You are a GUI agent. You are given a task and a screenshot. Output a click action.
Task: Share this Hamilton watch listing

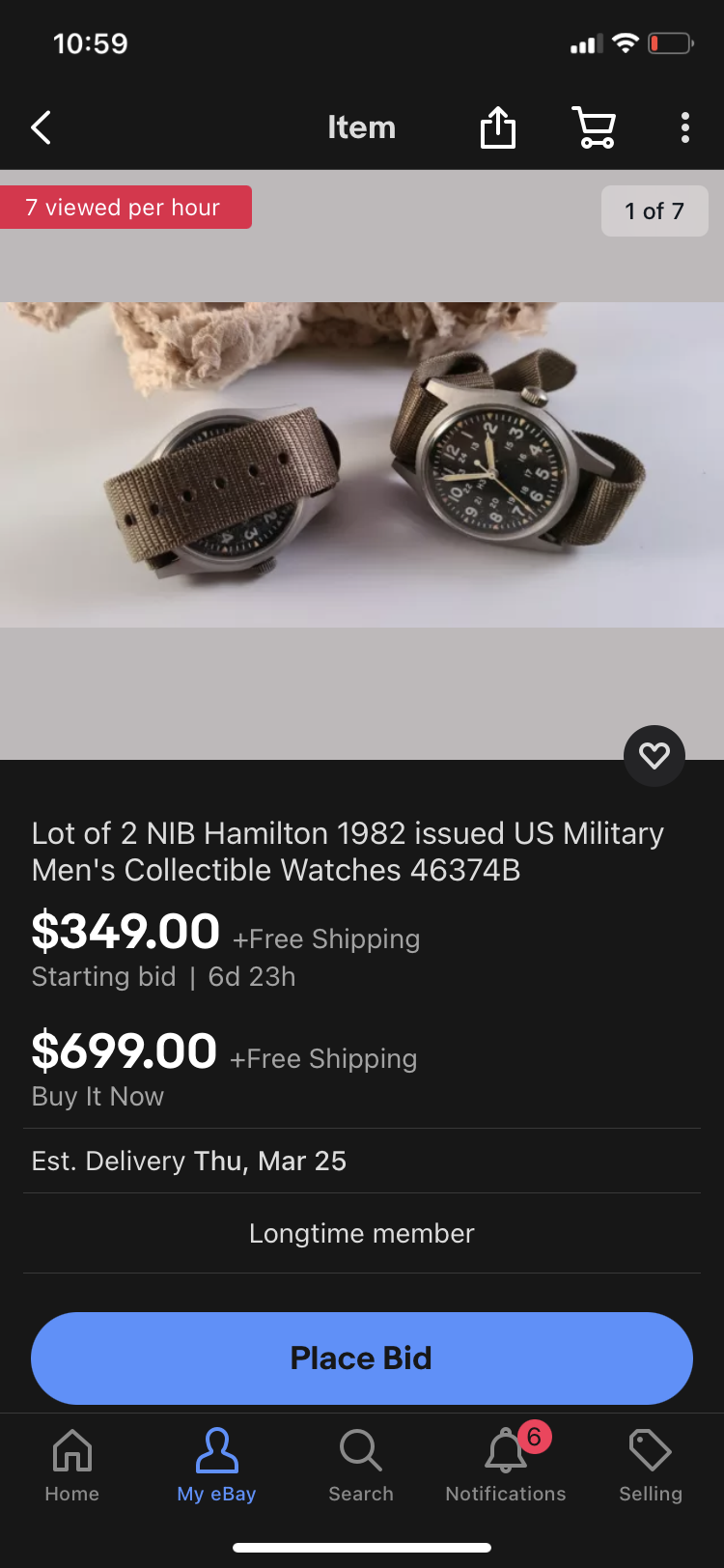(498, 127)
